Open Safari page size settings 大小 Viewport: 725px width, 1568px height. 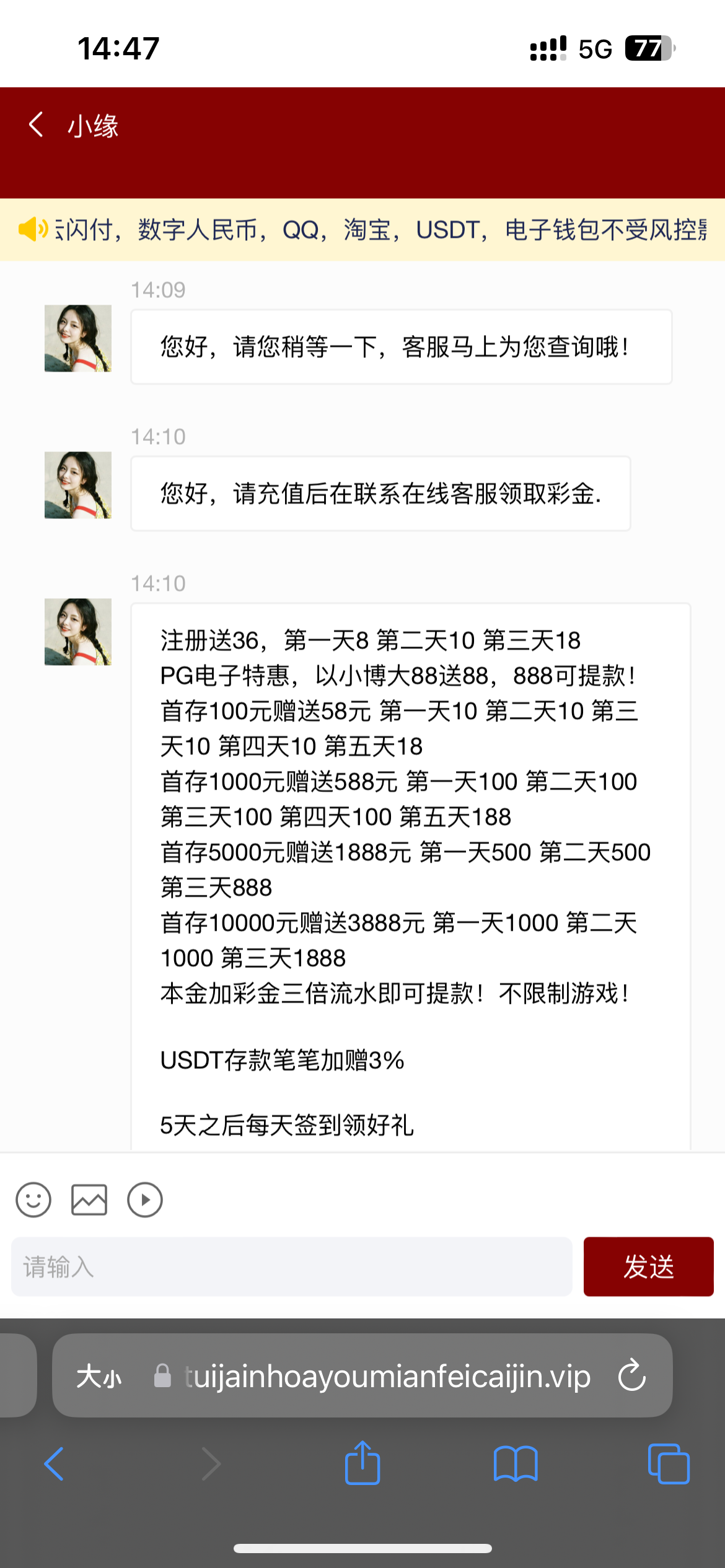(x=99, y=1377)
